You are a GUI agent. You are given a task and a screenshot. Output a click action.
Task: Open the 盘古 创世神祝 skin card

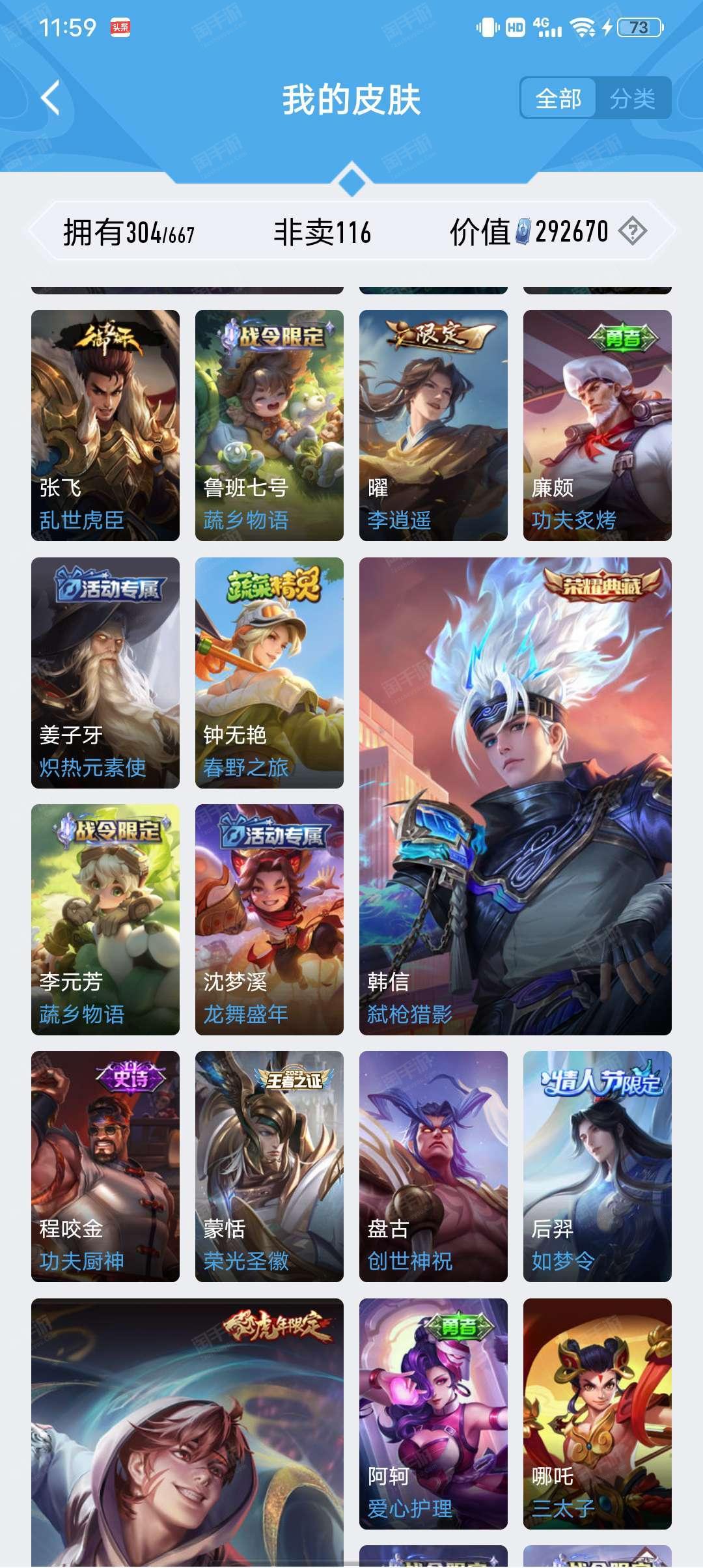coord(434,1166)
